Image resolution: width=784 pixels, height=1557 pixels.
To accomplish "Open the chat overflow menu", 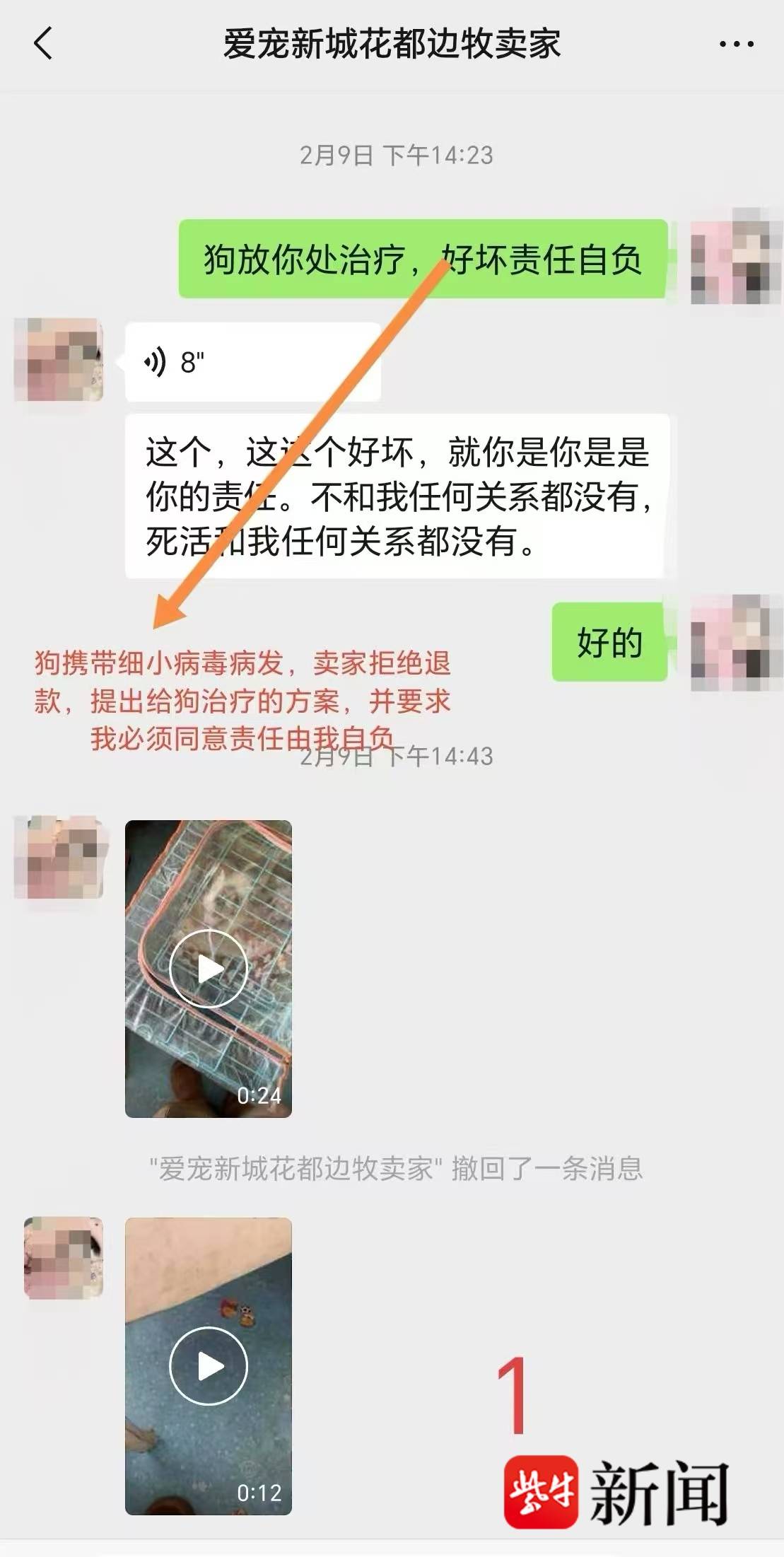I will [x=736, y=45].
